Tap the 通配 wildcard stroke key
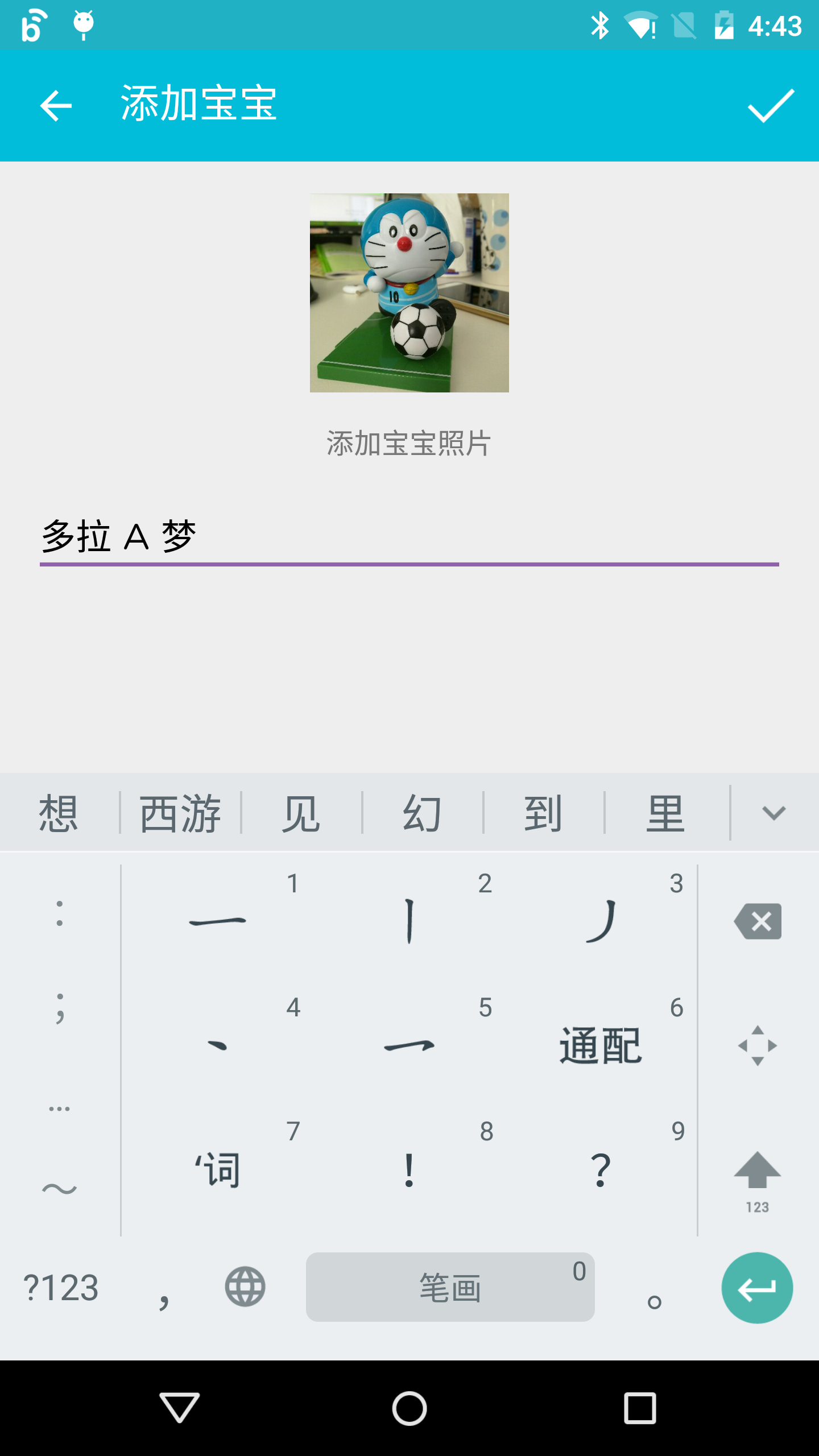The height and width of the screenshot is (1456, 819). click(x=601, y=1045)
